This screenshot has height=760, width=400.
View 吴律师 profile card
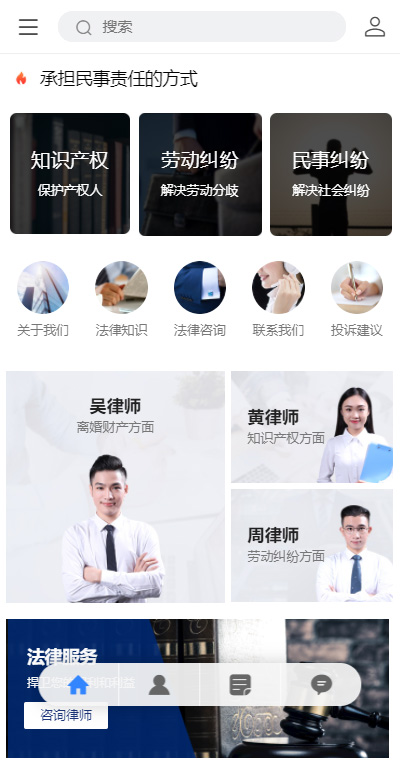coord(115,487)
